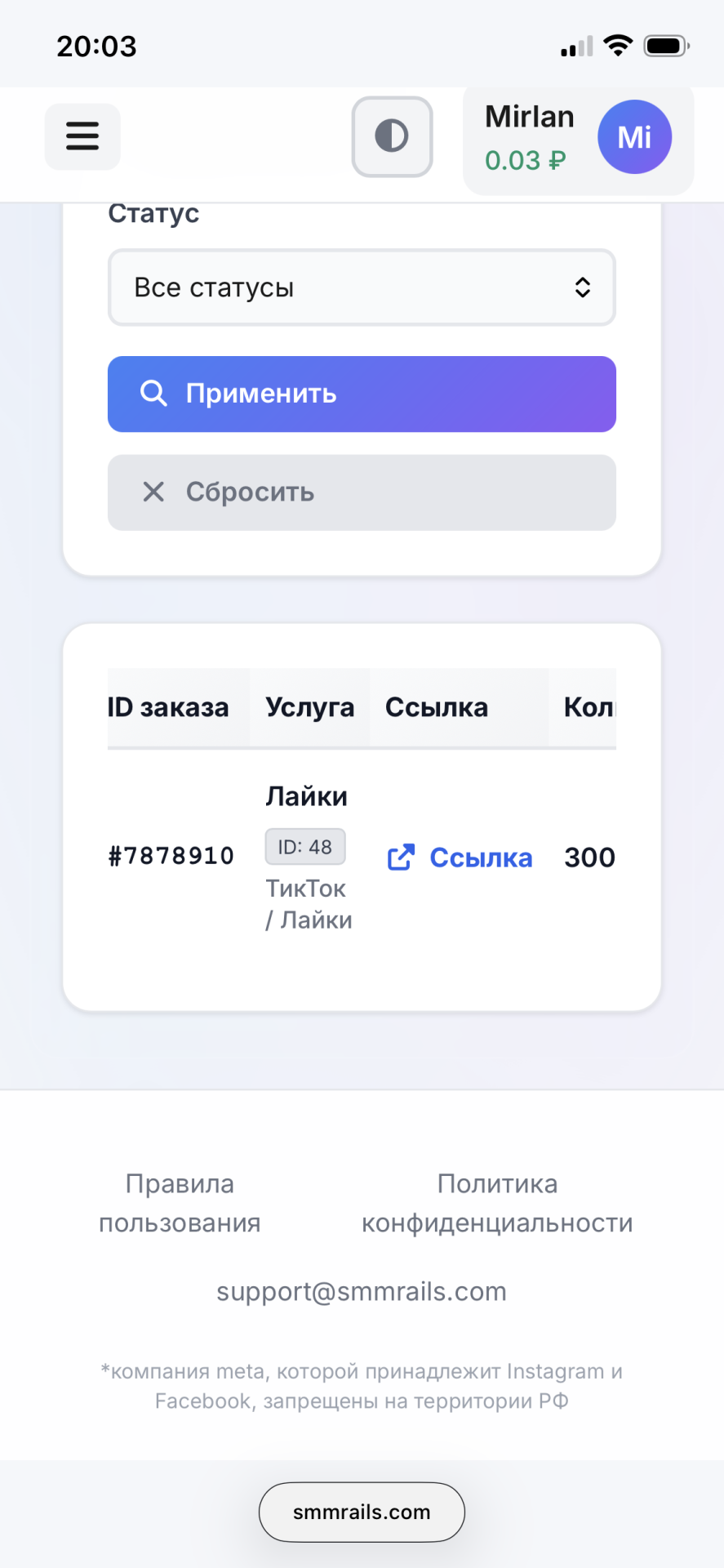Open the "Ссылка" link for order #7878910
The height and width of the screenshot is (1568, 724).
tap(460, 857)
